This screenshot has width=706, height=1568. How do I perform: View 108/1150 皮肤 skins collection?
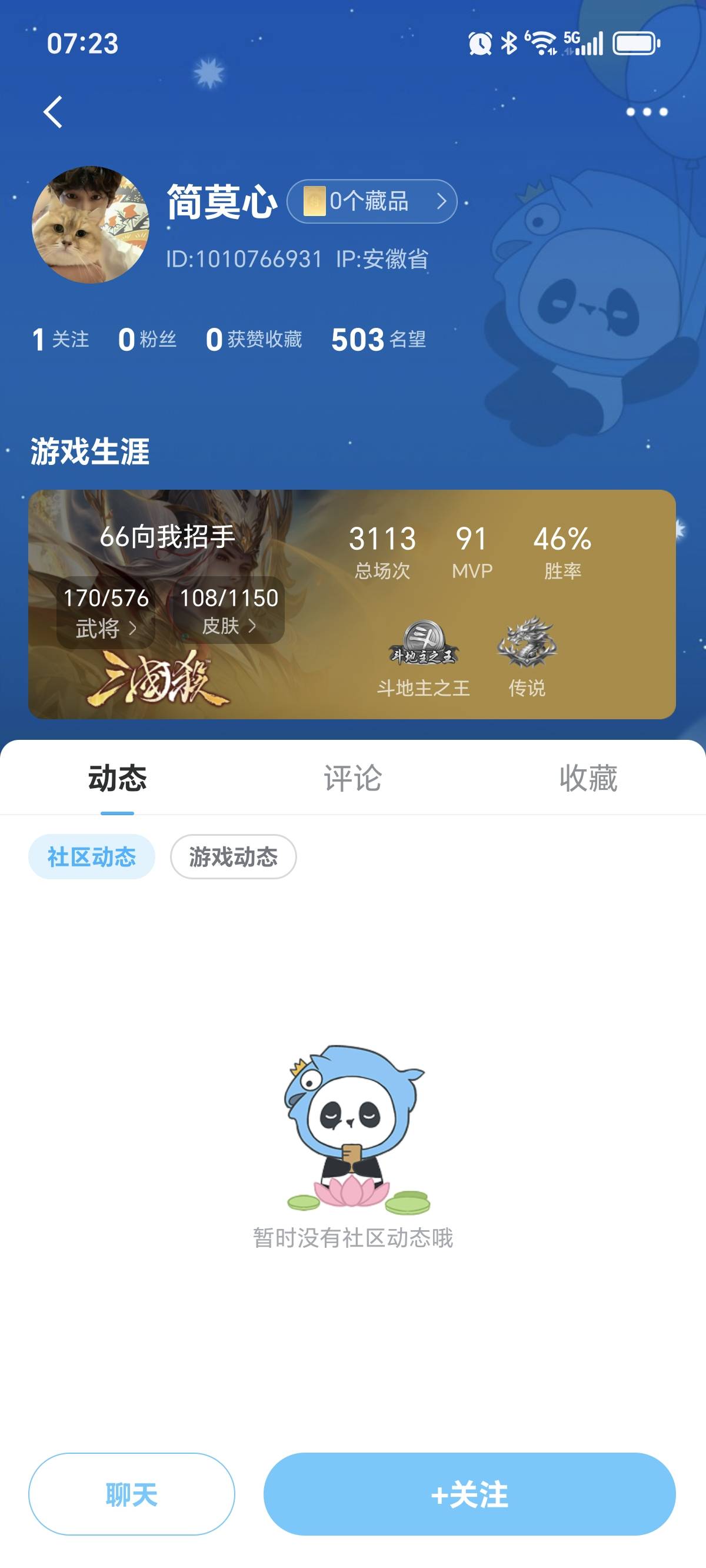point(229,611)
